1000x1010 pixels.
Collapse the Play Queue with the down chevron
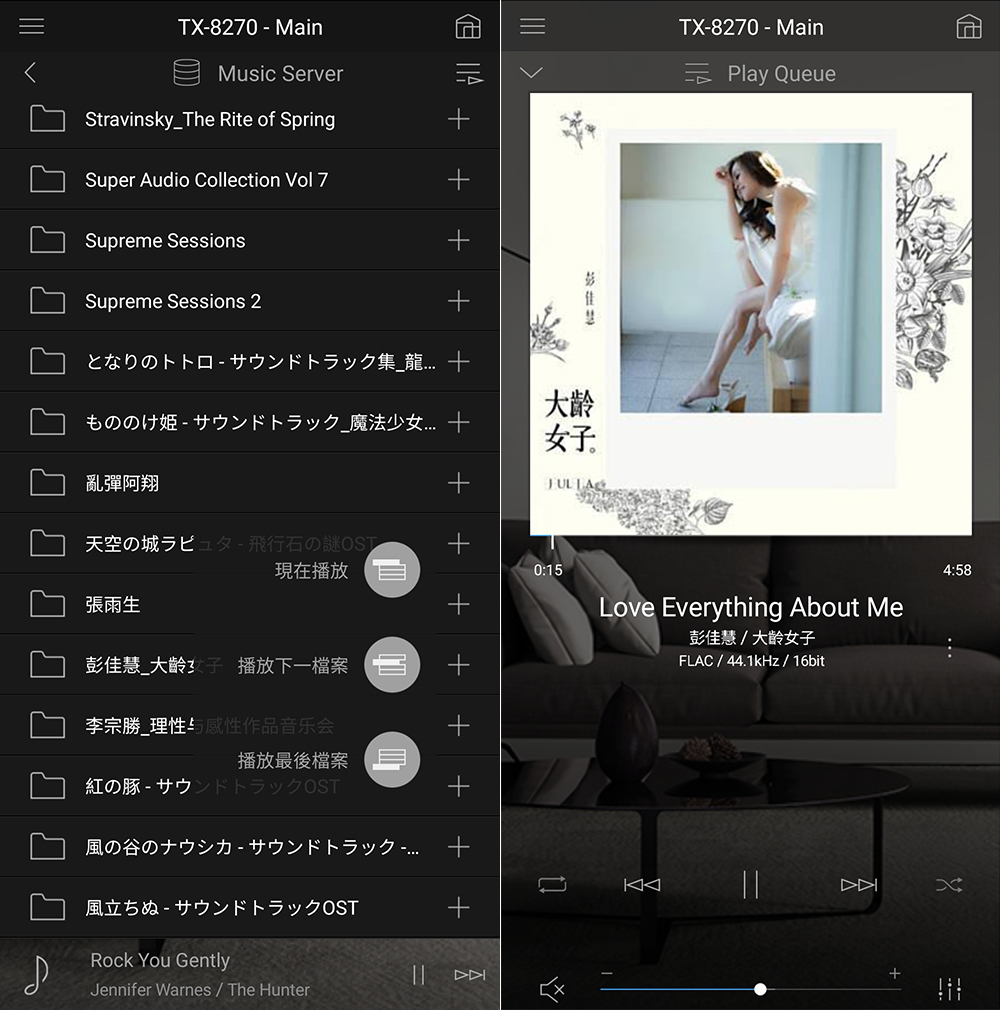531,73
